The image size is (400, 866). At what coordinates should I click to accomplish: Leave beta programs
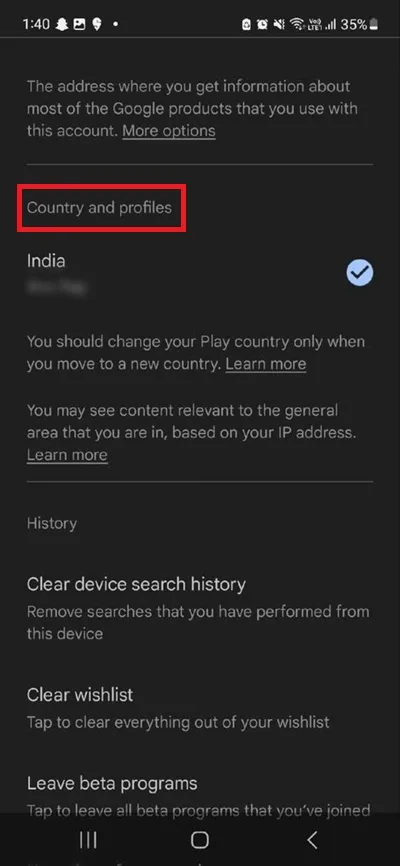pyautogui.click(x=200, y=796)
